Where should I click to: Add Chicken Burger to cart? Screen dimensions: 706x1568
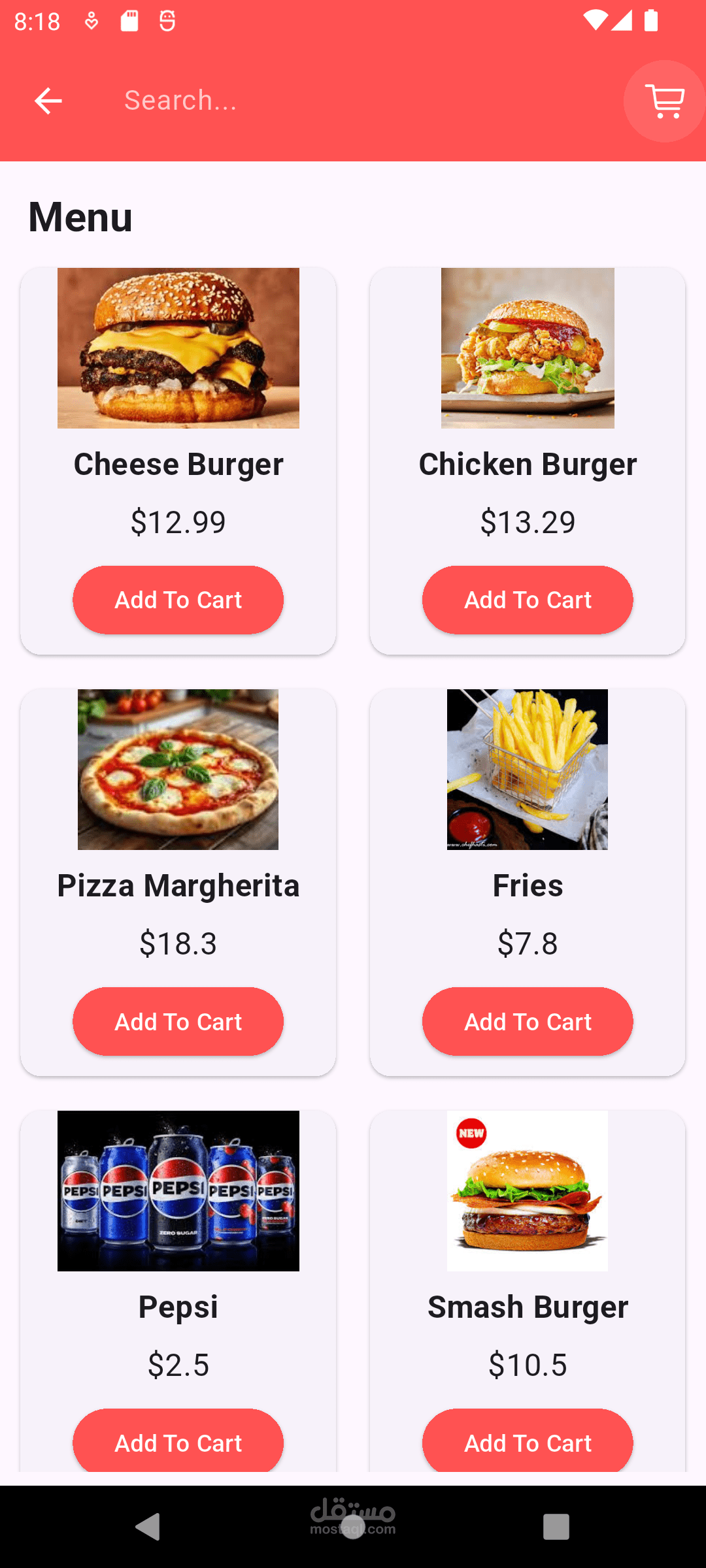(528, 599)
